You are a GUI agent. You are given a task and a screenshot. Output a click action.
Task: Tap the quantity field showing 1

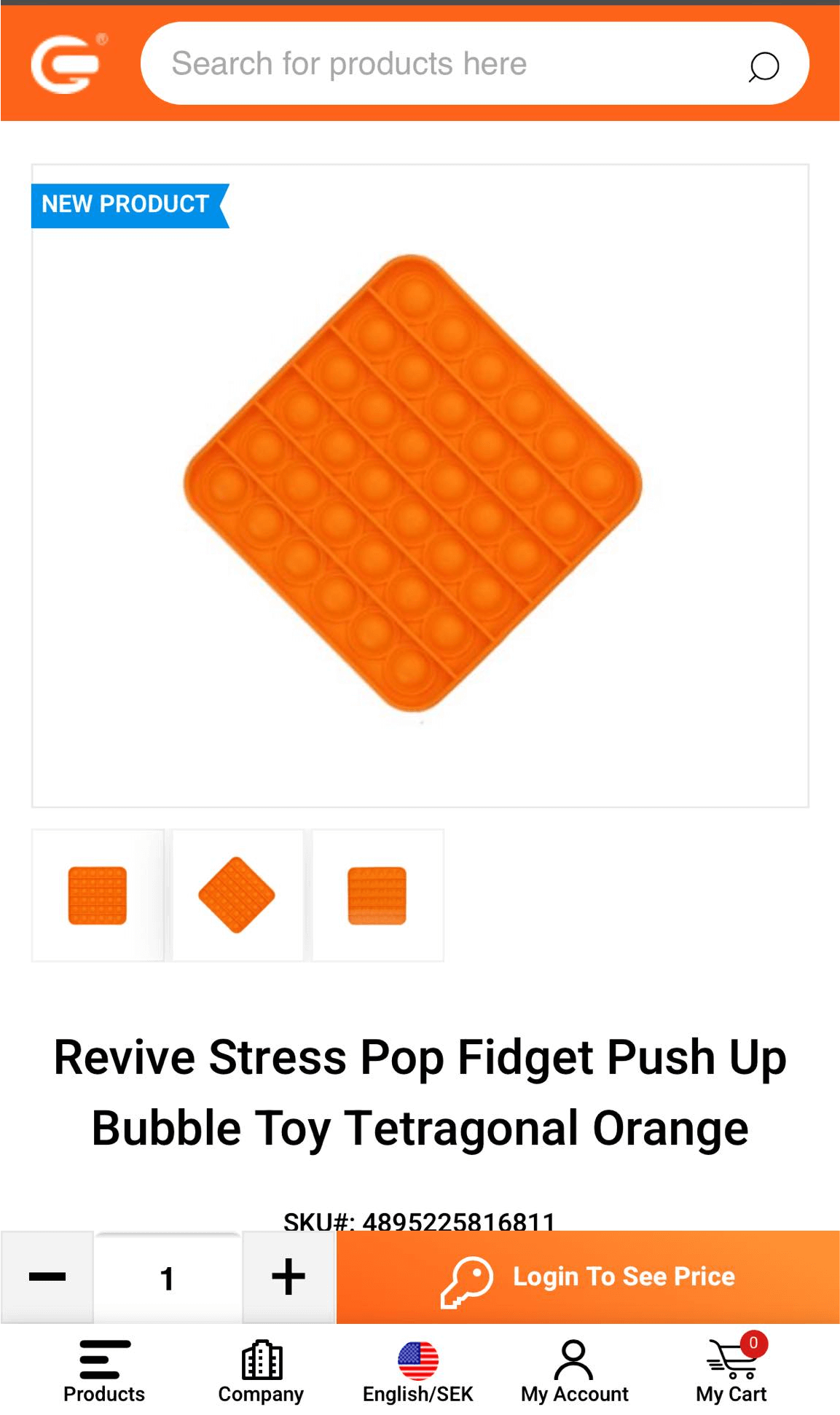[168, 1278]
